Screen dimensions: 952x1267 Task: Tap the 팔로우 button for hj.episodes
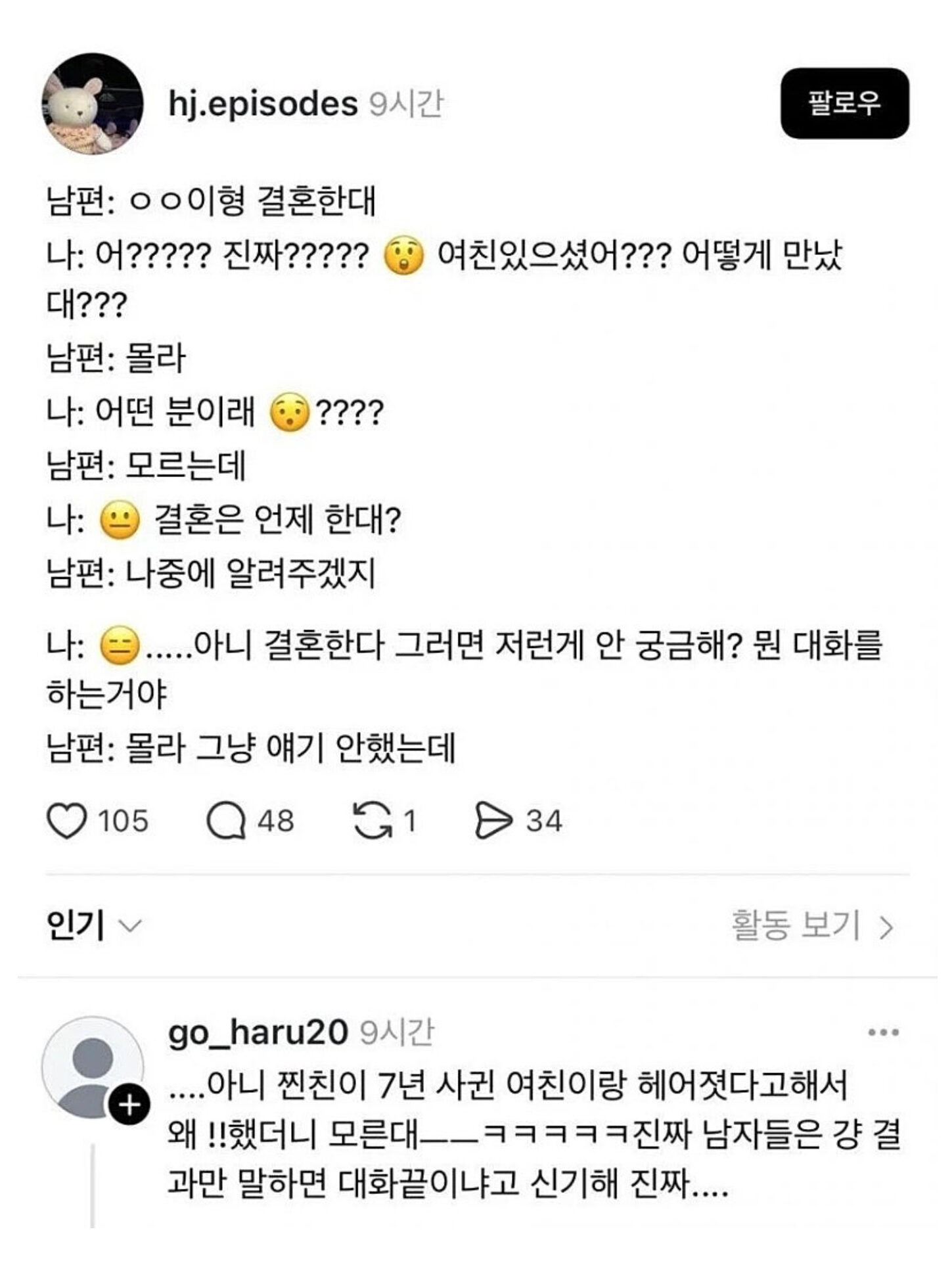pyautogui.click(x=844, y=103)
